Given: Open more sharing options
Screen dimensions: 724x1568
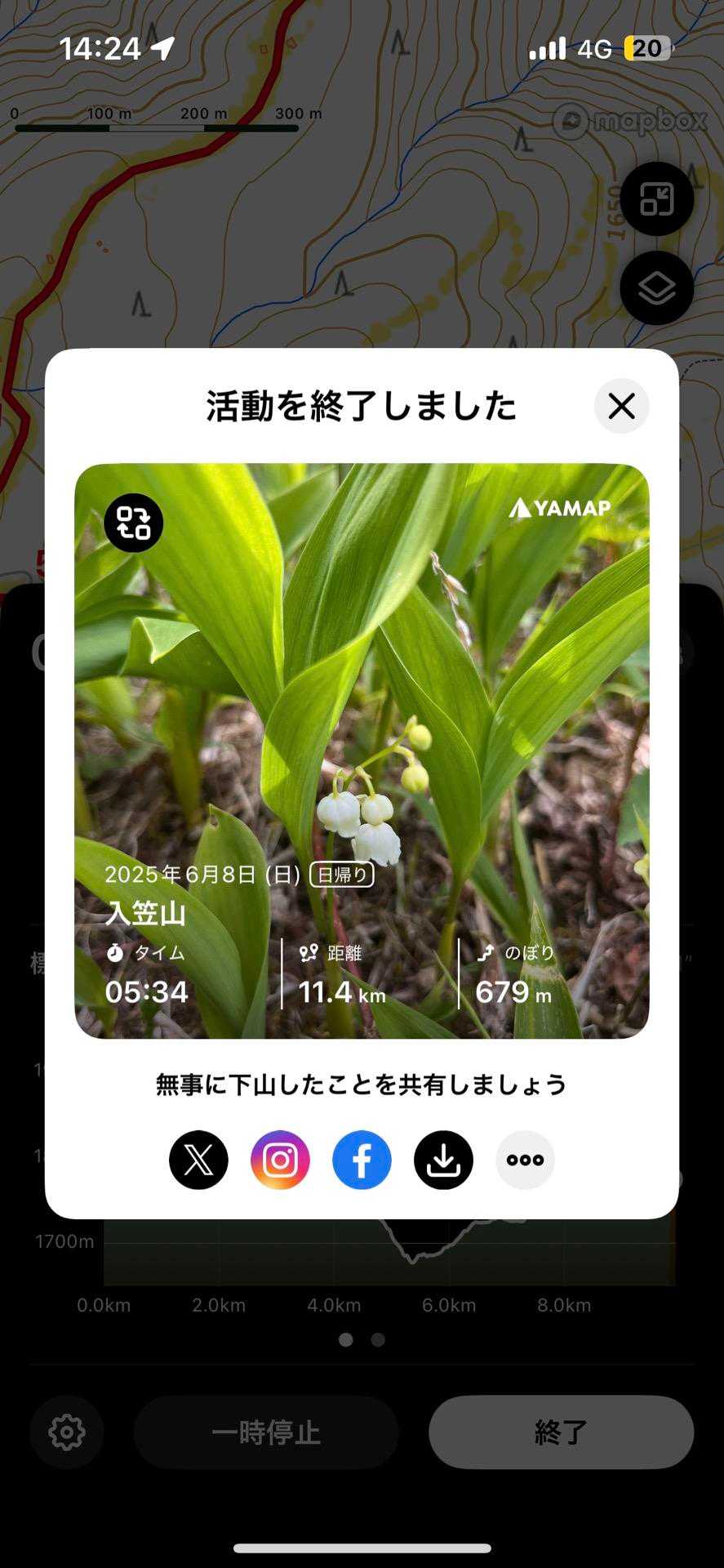Looking at the screenshot, I should (x=525, y=1160).
